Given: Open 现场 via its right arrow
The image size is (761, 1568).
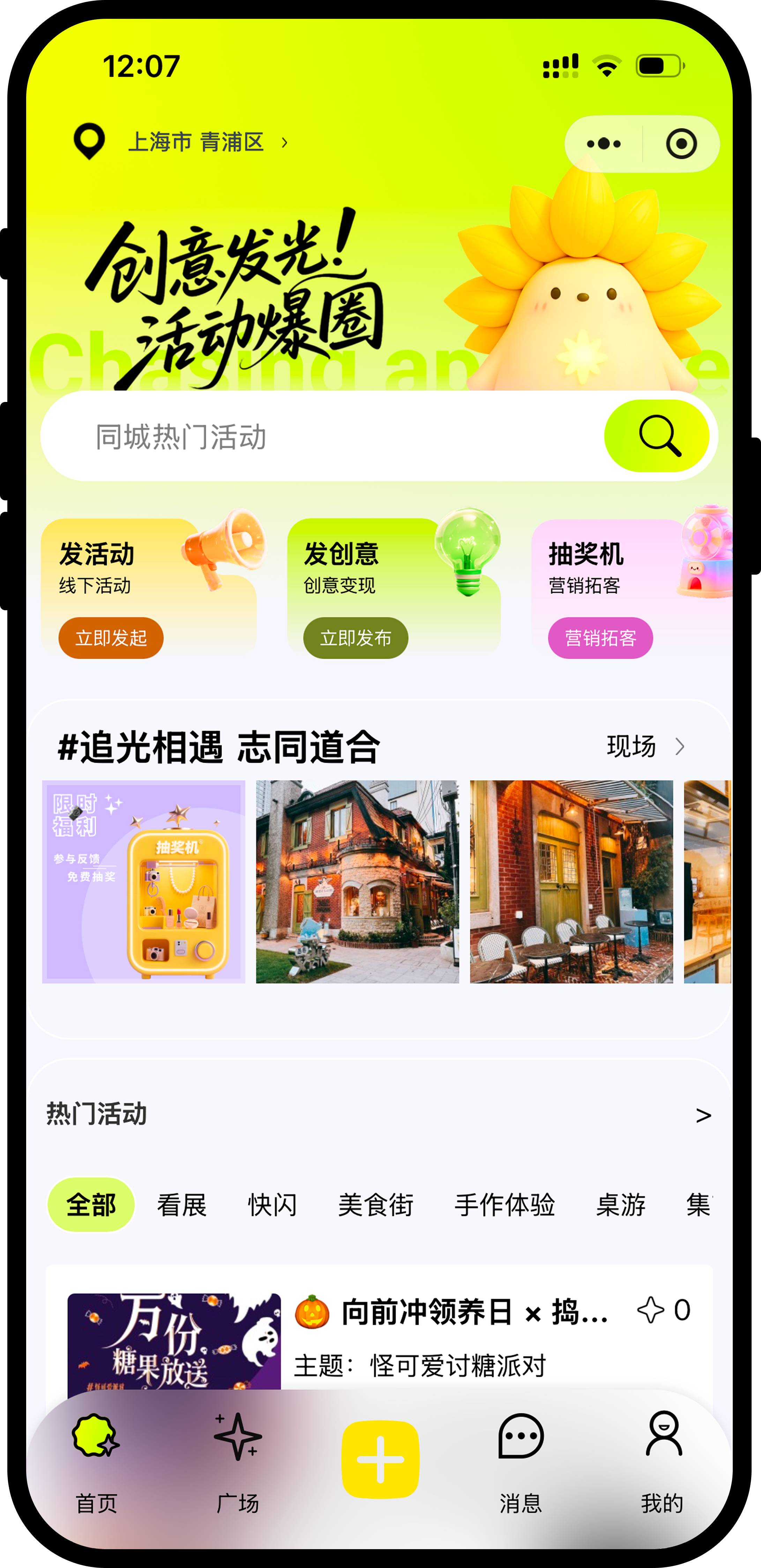Looking at the screenshot, I should pos(680,746).
